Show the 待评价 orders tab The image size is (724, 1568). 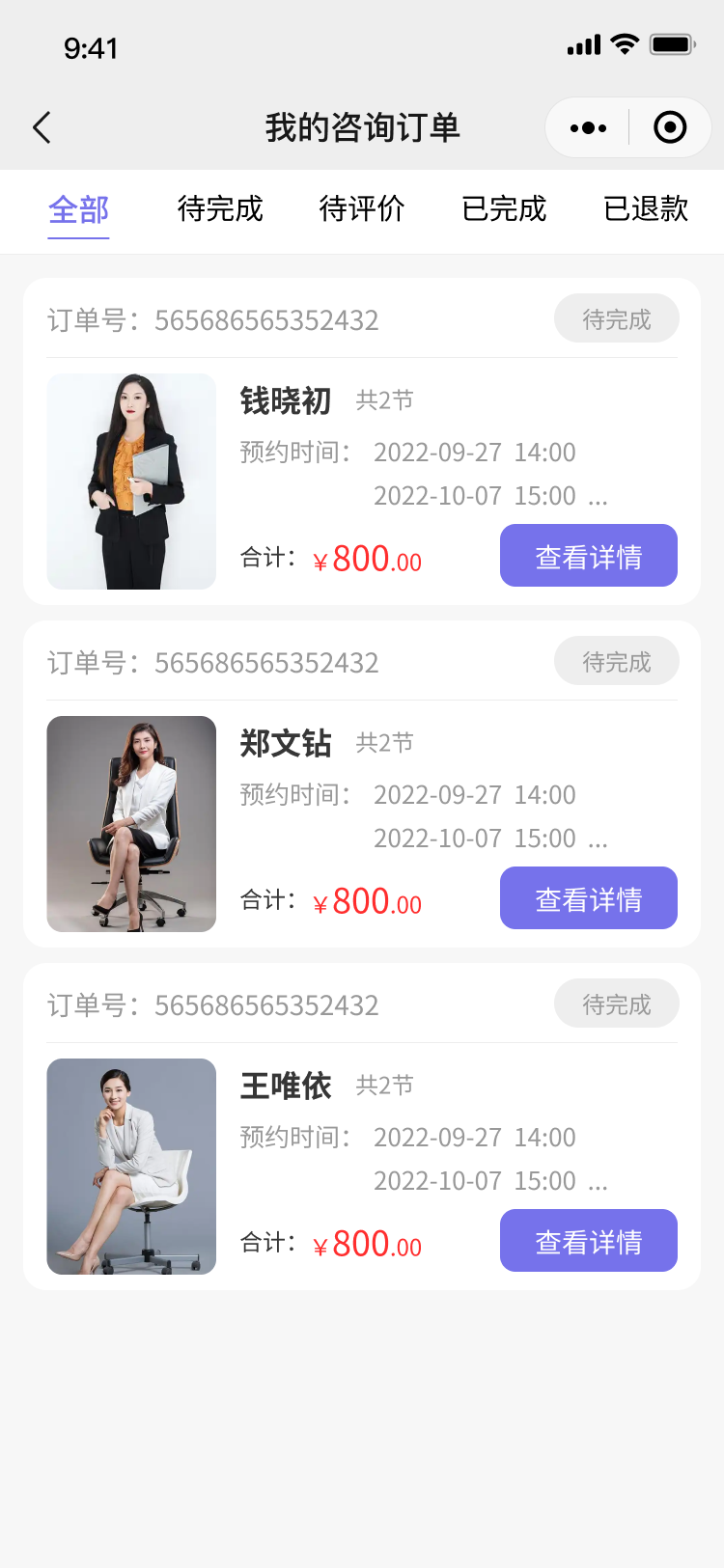pos(362,208)
